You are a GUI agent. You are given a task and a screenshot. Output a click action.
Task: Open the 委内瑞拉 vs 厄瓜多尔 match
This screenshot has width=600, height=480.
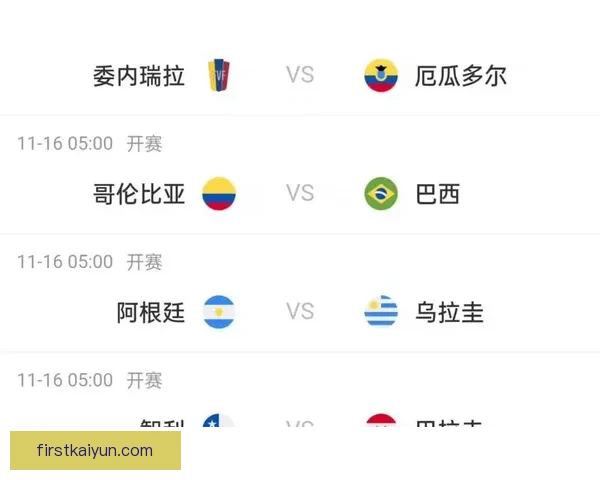click(x=300, y=75)
